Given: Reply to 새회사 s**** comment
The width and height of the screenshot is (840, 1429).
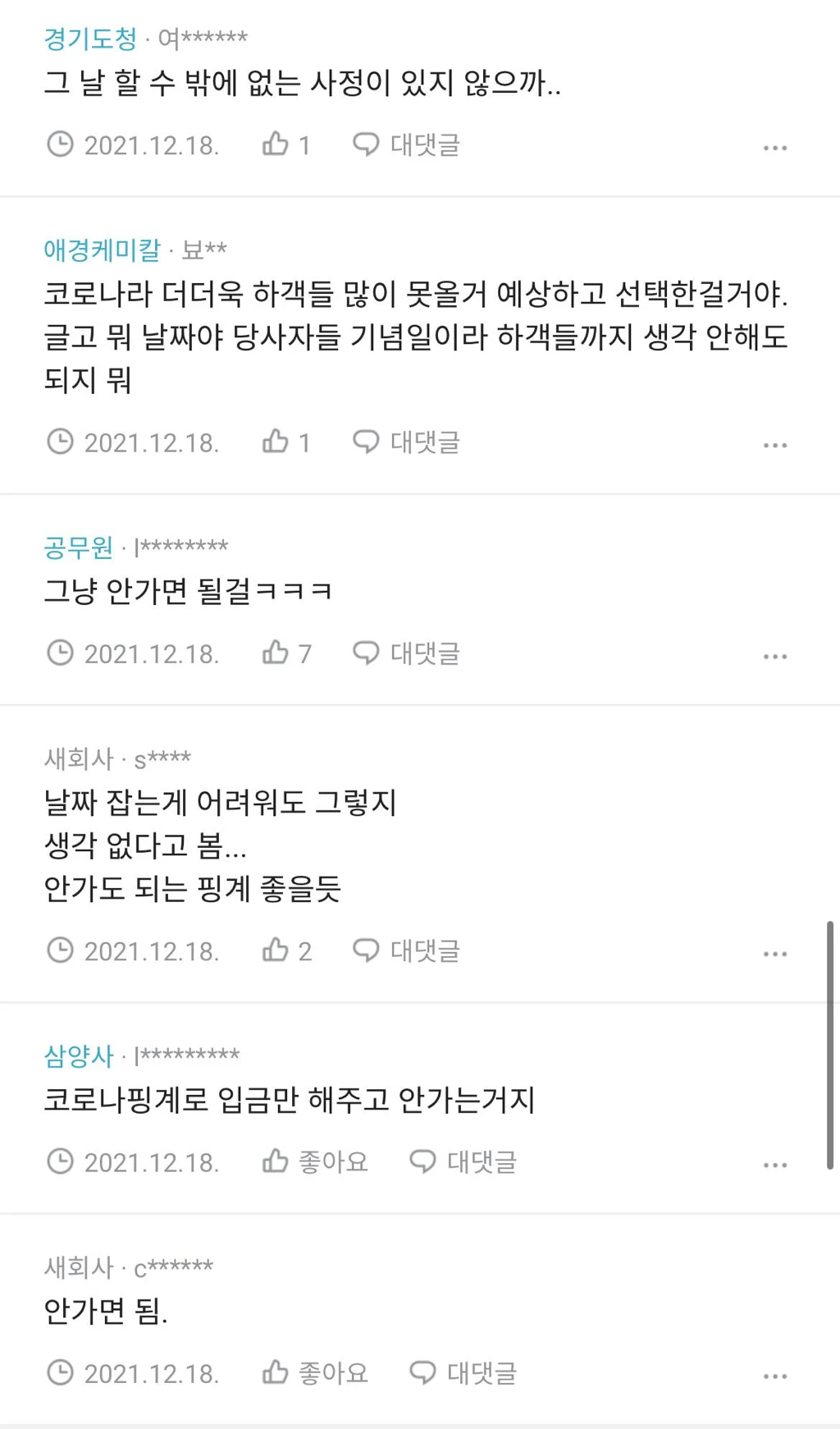Looking at the screenshot, I should (407, 950).
